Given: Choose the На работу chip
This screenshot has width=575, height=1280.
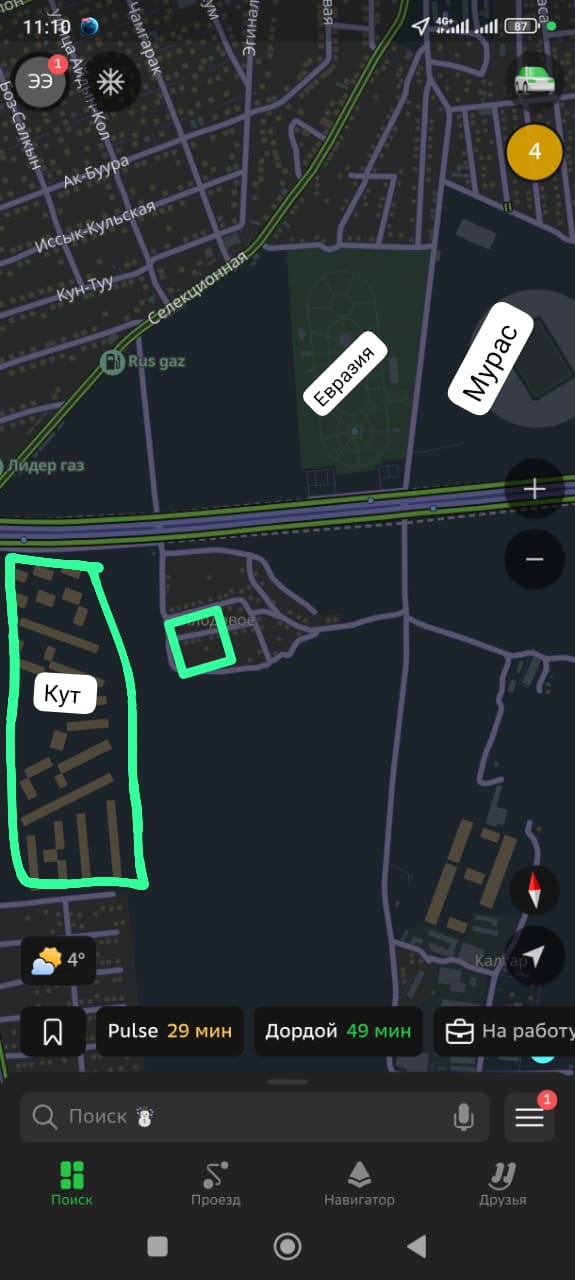Looking at the screenshot, I should (505, 1031).
